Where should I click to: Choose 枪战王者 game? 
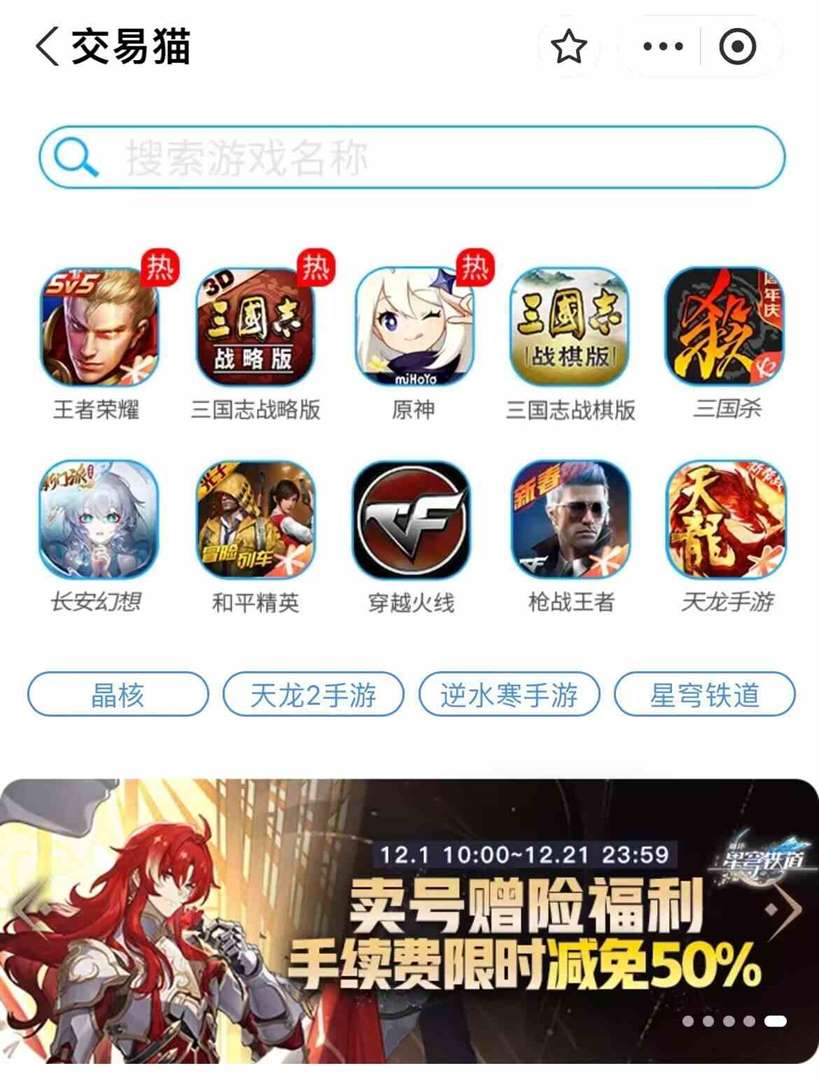[570, 520]
